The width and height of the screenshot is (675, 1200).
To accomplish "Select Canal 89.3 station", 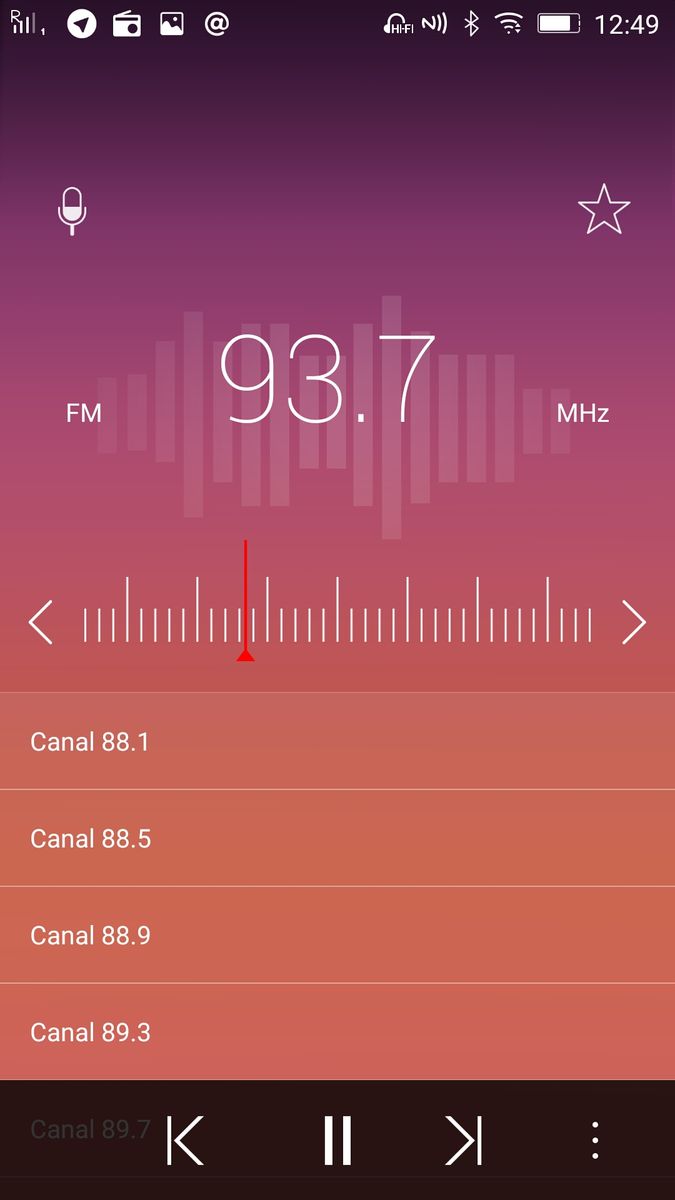I will coord(337,1032).
